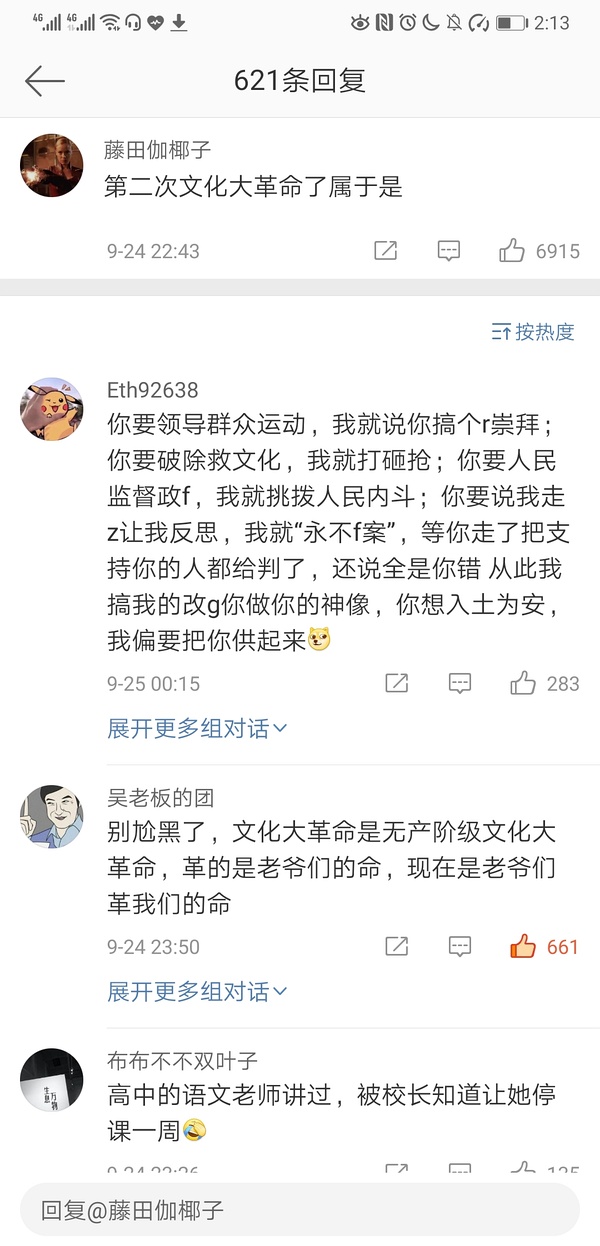Expand more conversations under 吴老板的团's reply
600x1246 pixels.
(197, 992)
